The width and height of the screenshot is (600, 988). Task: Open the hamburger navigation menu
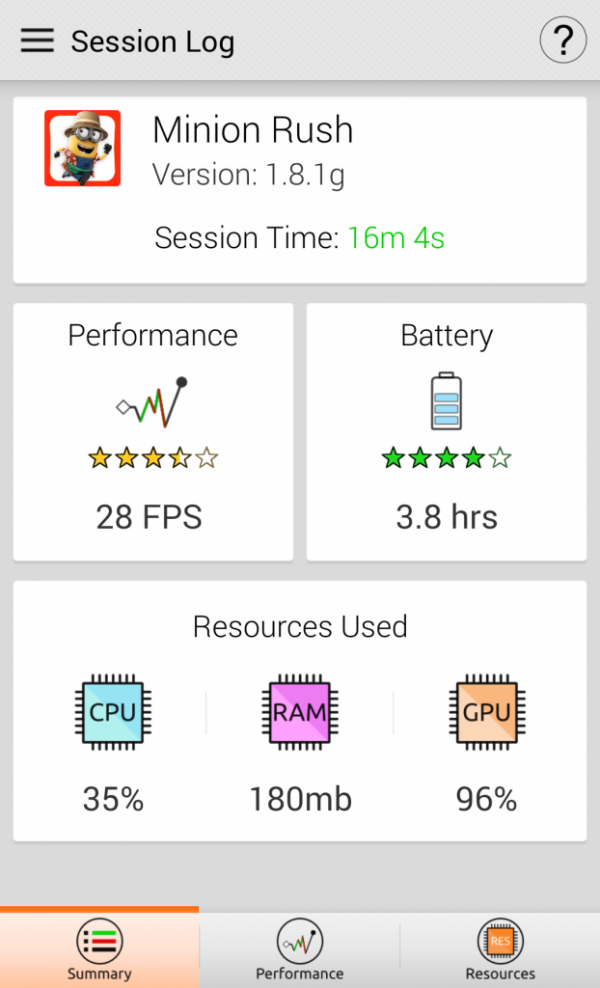37,41
